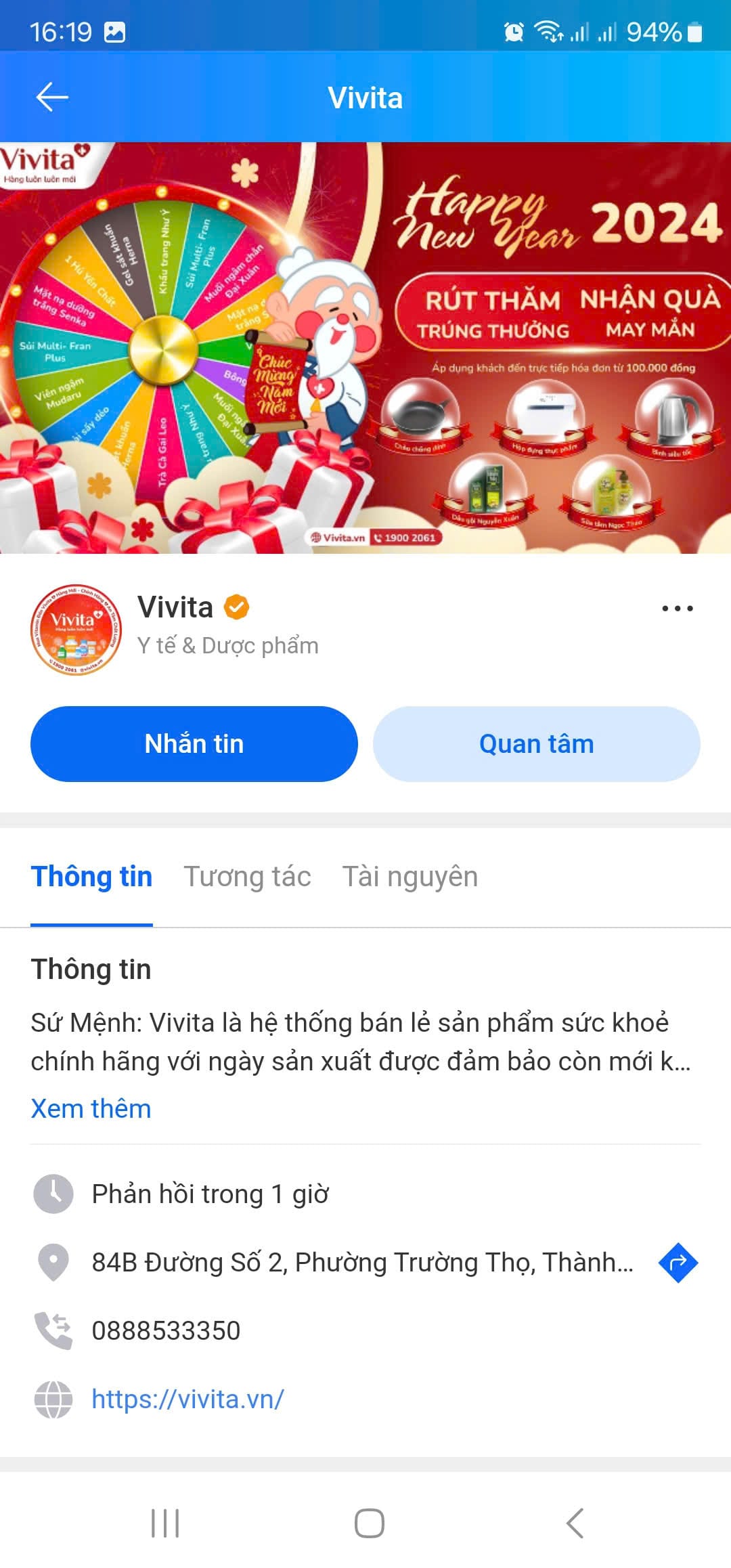The height and width of the screenshot is (1568, 731).
Task: Switch to the Tài nguyên tab
Action: [409, 877]
